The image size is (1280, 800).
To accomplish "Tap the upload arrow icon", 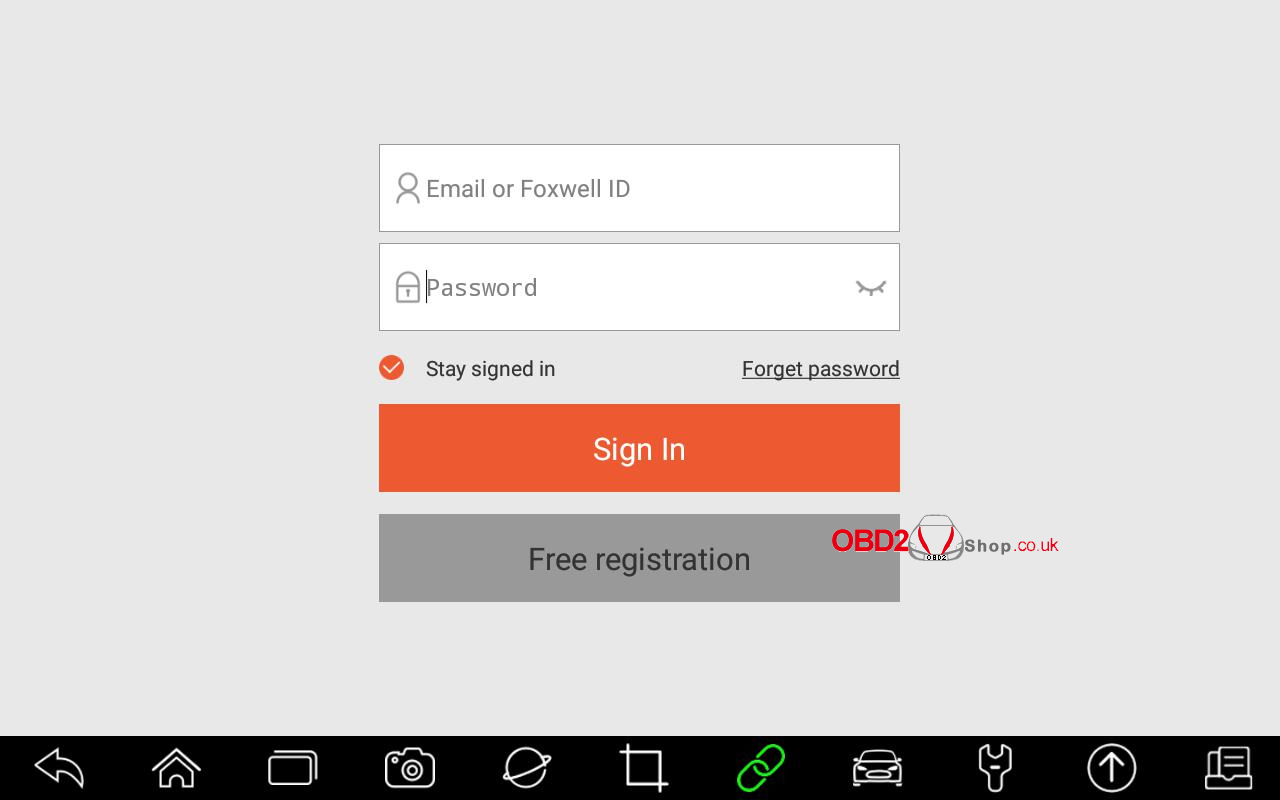I will (1111, 768).
